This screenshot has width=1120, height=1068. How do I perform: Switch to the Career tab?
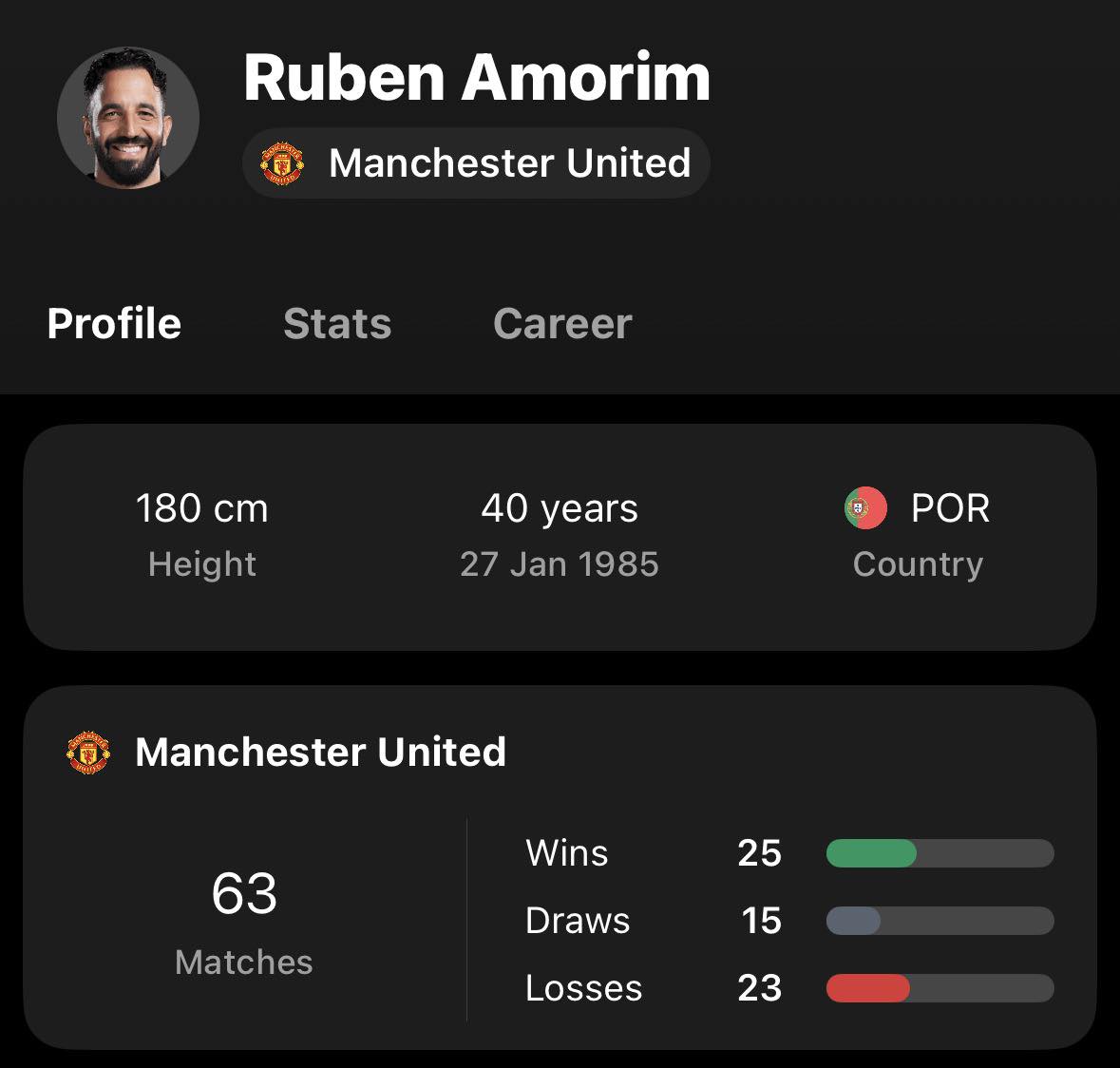click(x=562, y=324)
